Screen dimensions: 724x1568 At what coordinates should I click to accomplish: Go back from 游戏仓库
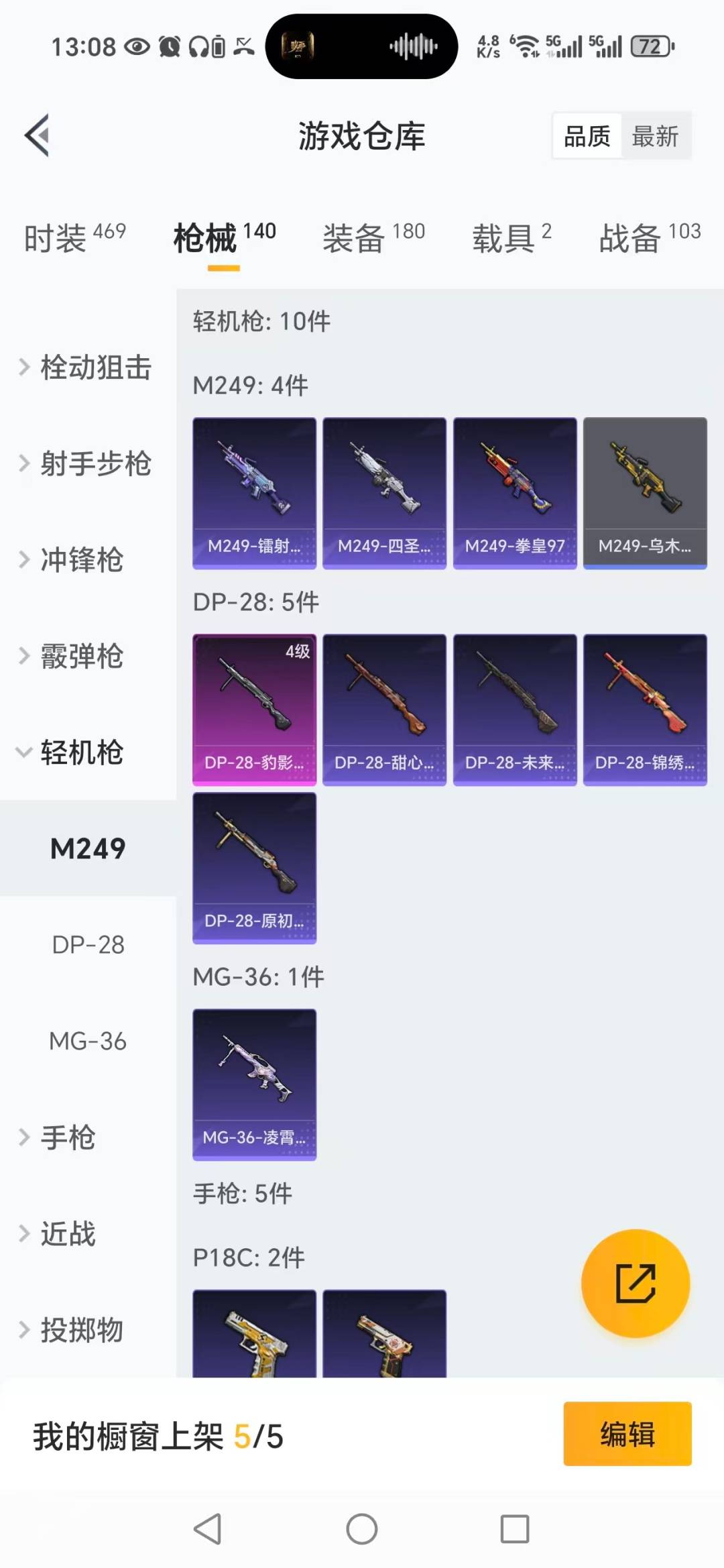coord(38,135)
